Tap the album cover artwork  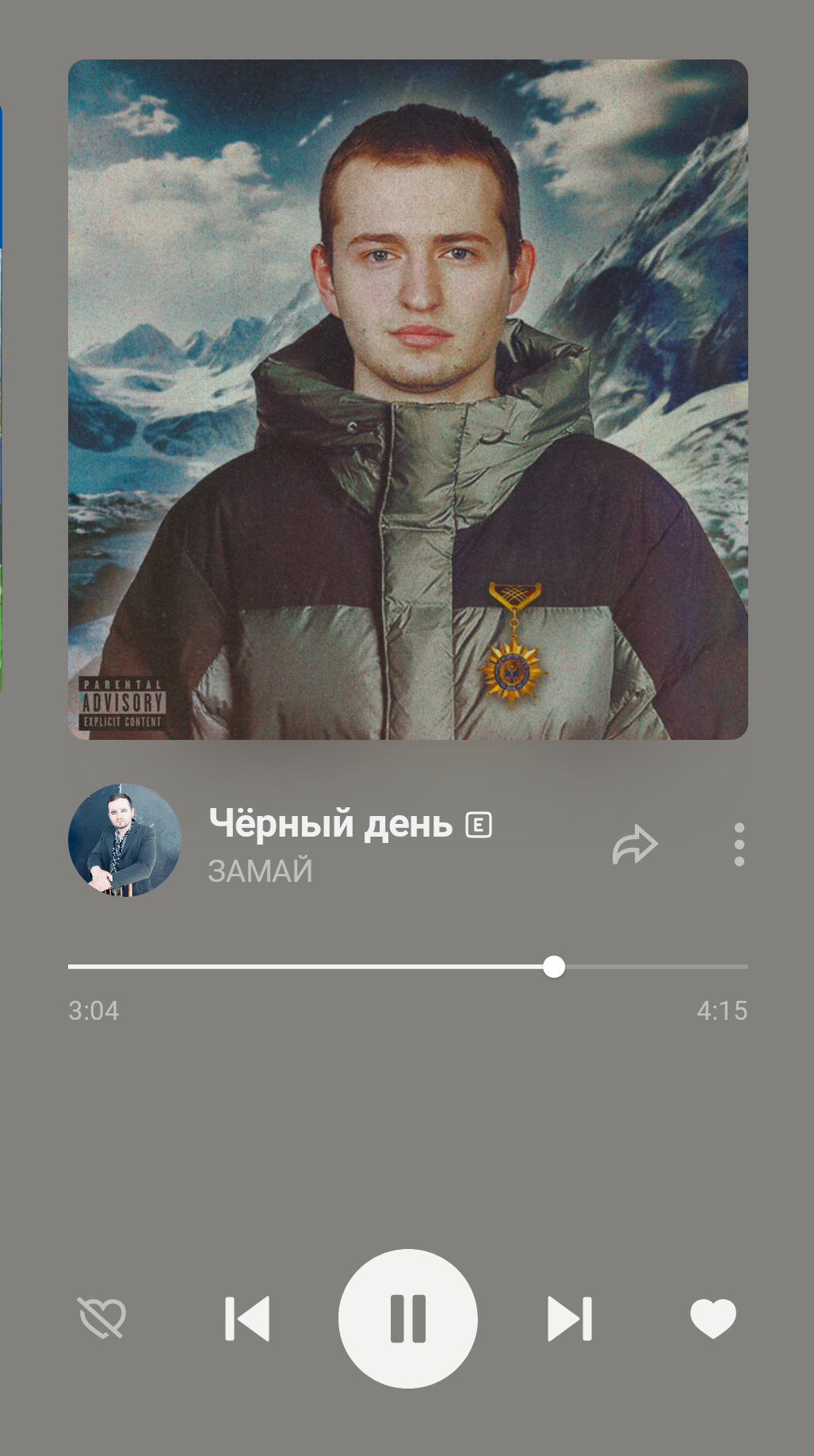click(407, 400)
